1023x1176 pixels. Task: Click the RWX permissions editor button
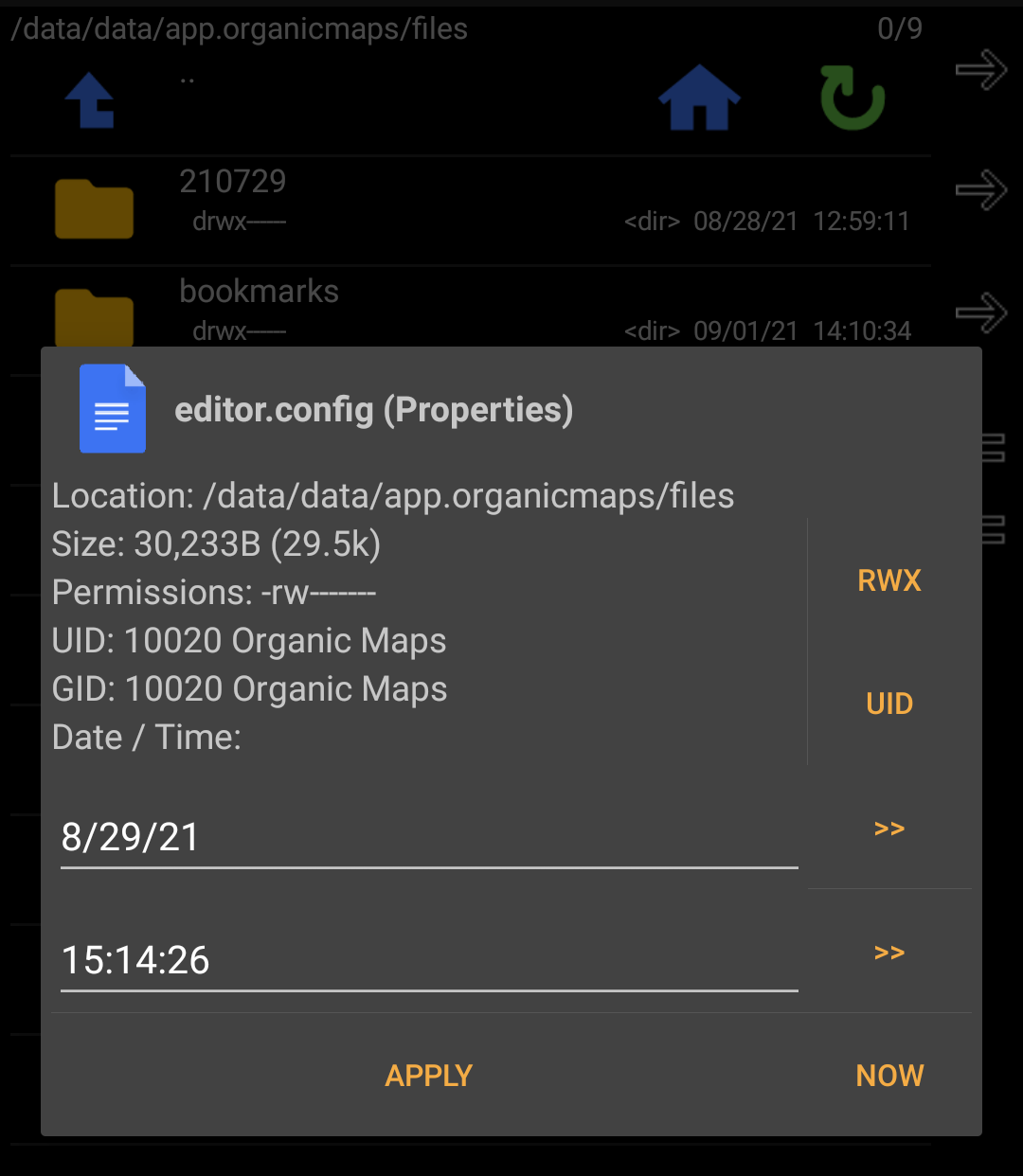888,579
